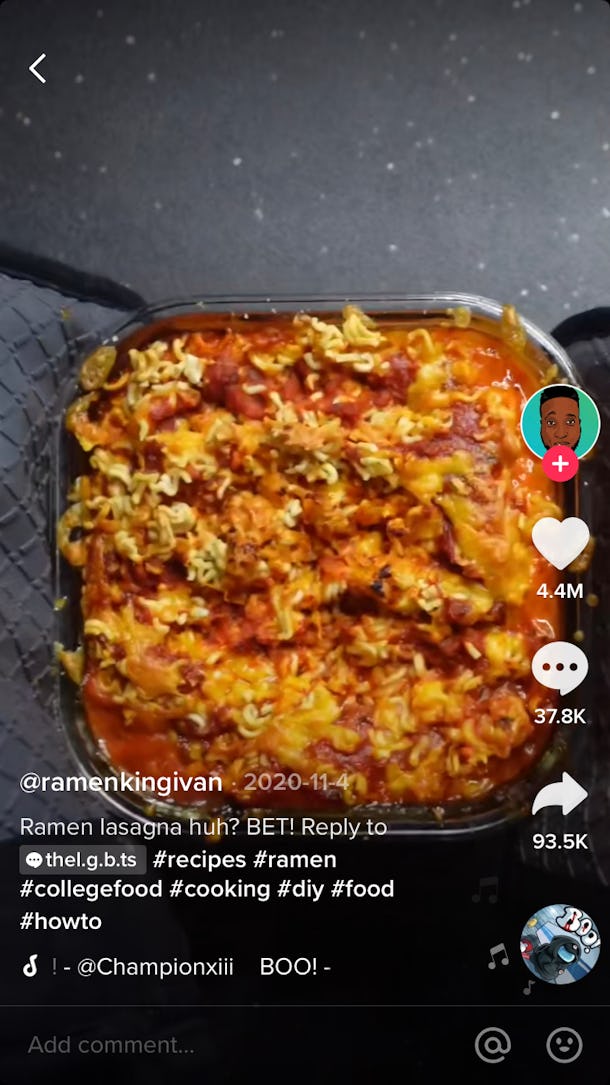Open the #cooking hashtag

(221, 889)
